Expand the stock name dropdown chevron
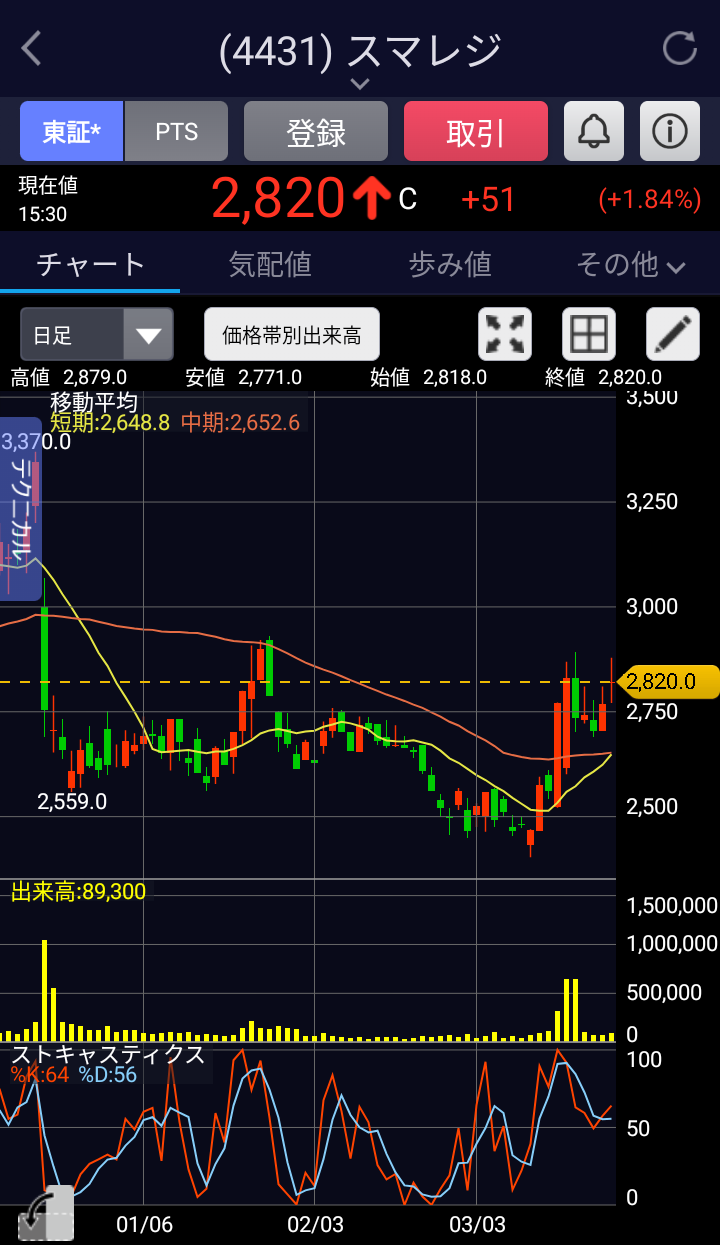 360,84
